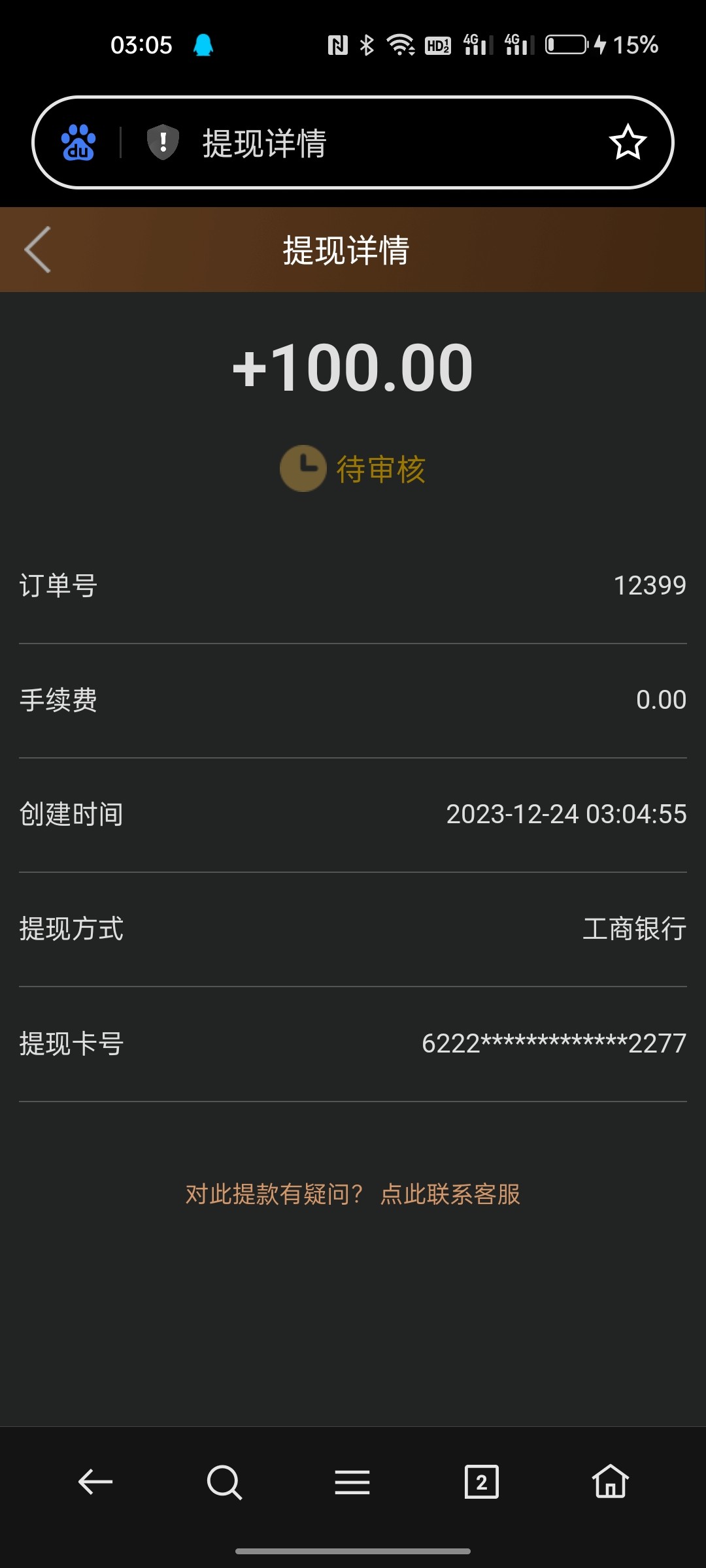Open the site security shield info

tap(163, 142)
